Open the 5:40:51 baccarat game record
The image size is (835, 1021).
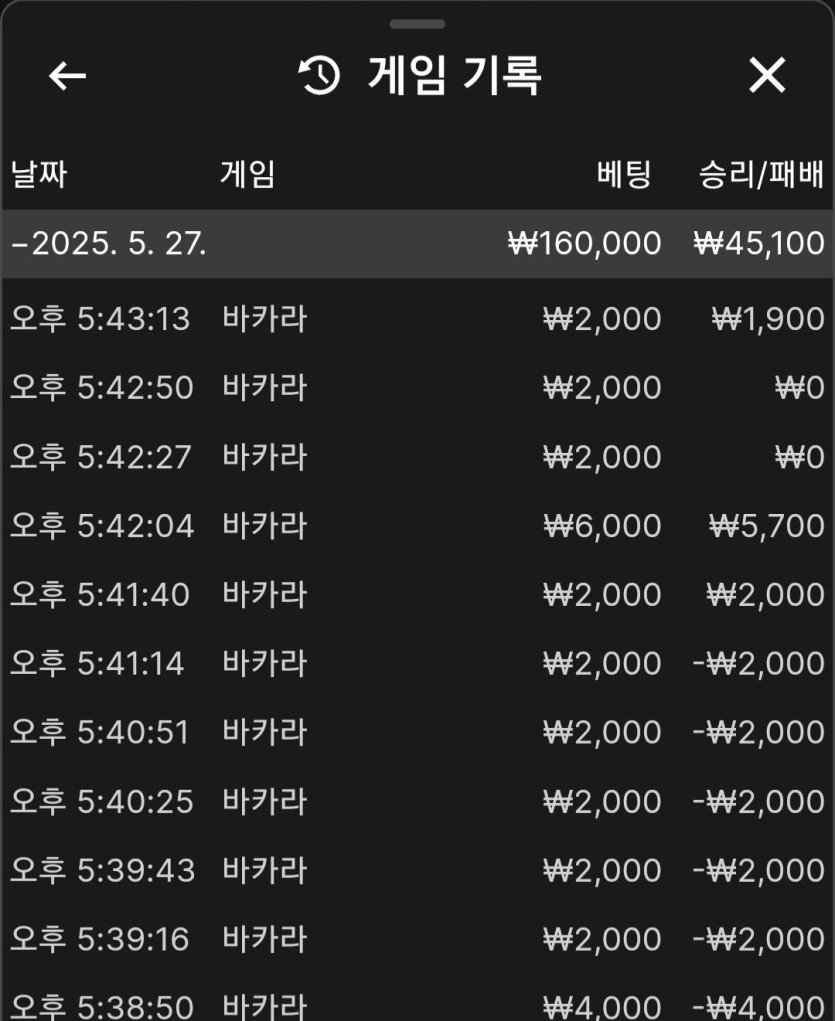tap(417, 733)
